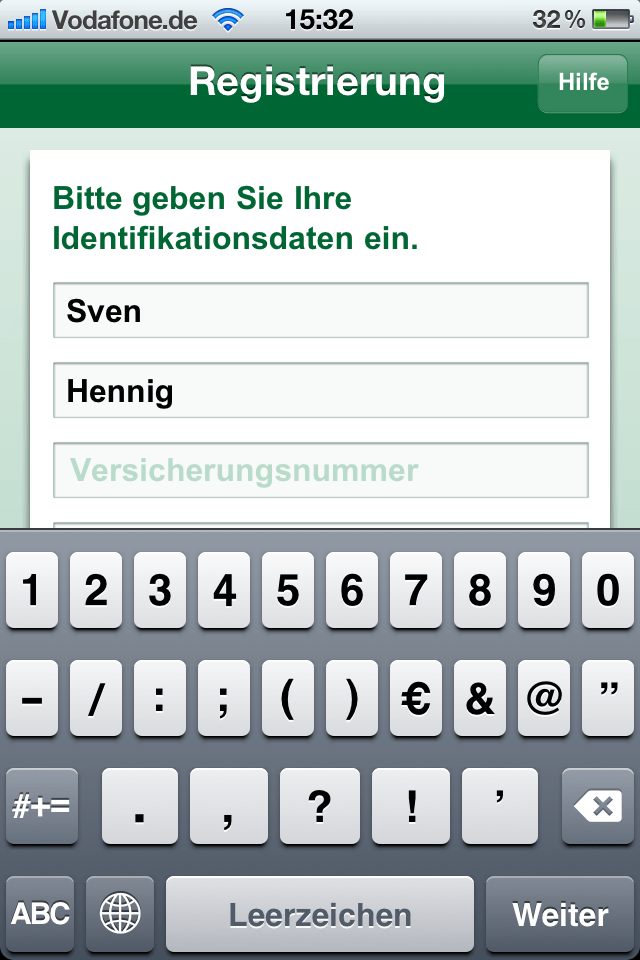The image size is (640, 960).
Task: Edit the first name field containing Sven
Action: click(320, 311)
